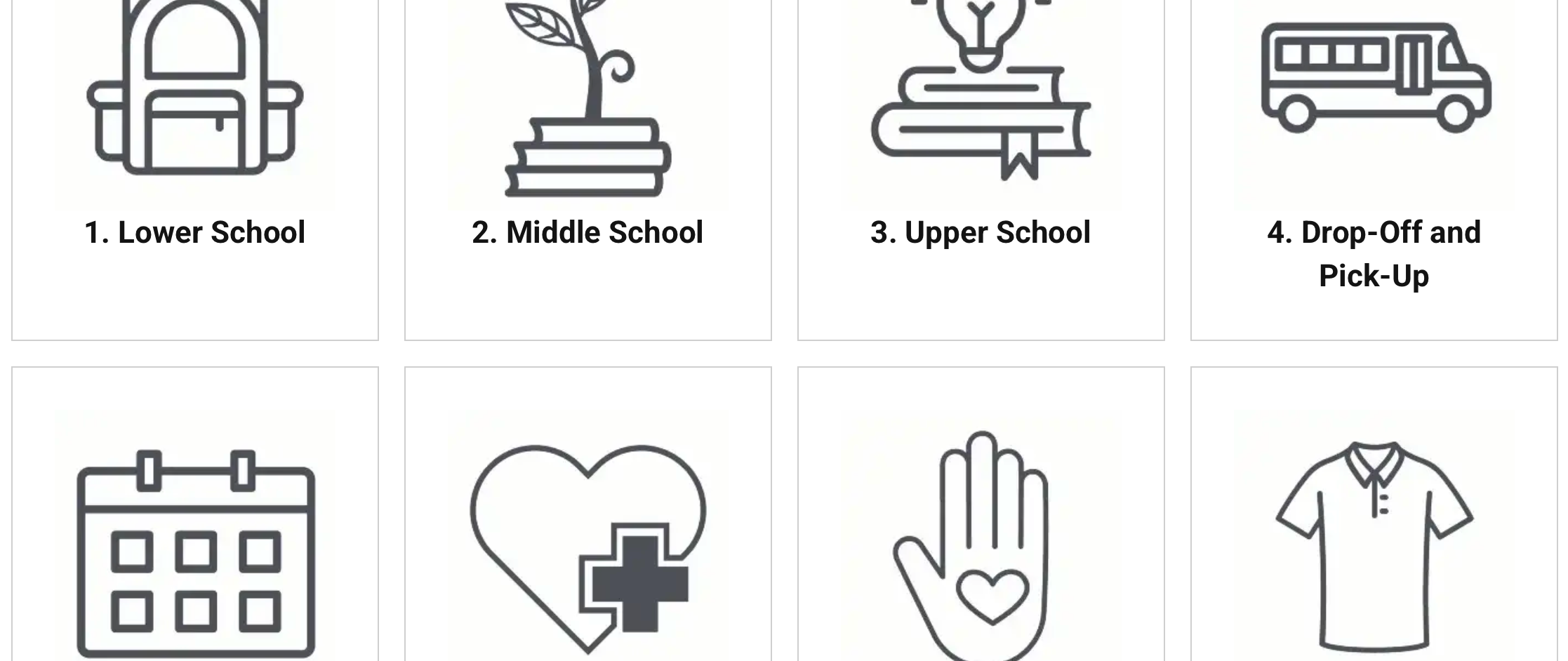Open Drop-Off and Pick-Up card

click(x=1374, y=253)
